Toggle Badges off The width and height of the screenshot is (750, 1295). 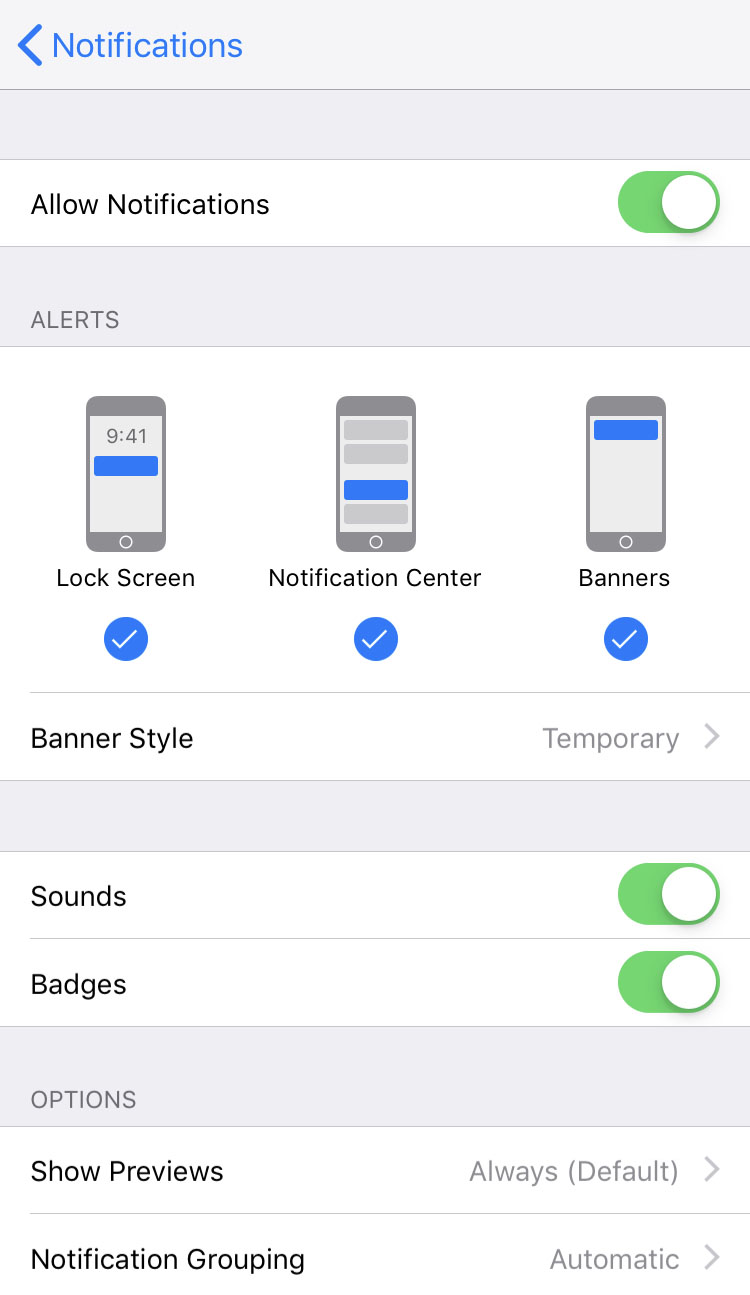(x=668, y=983)
